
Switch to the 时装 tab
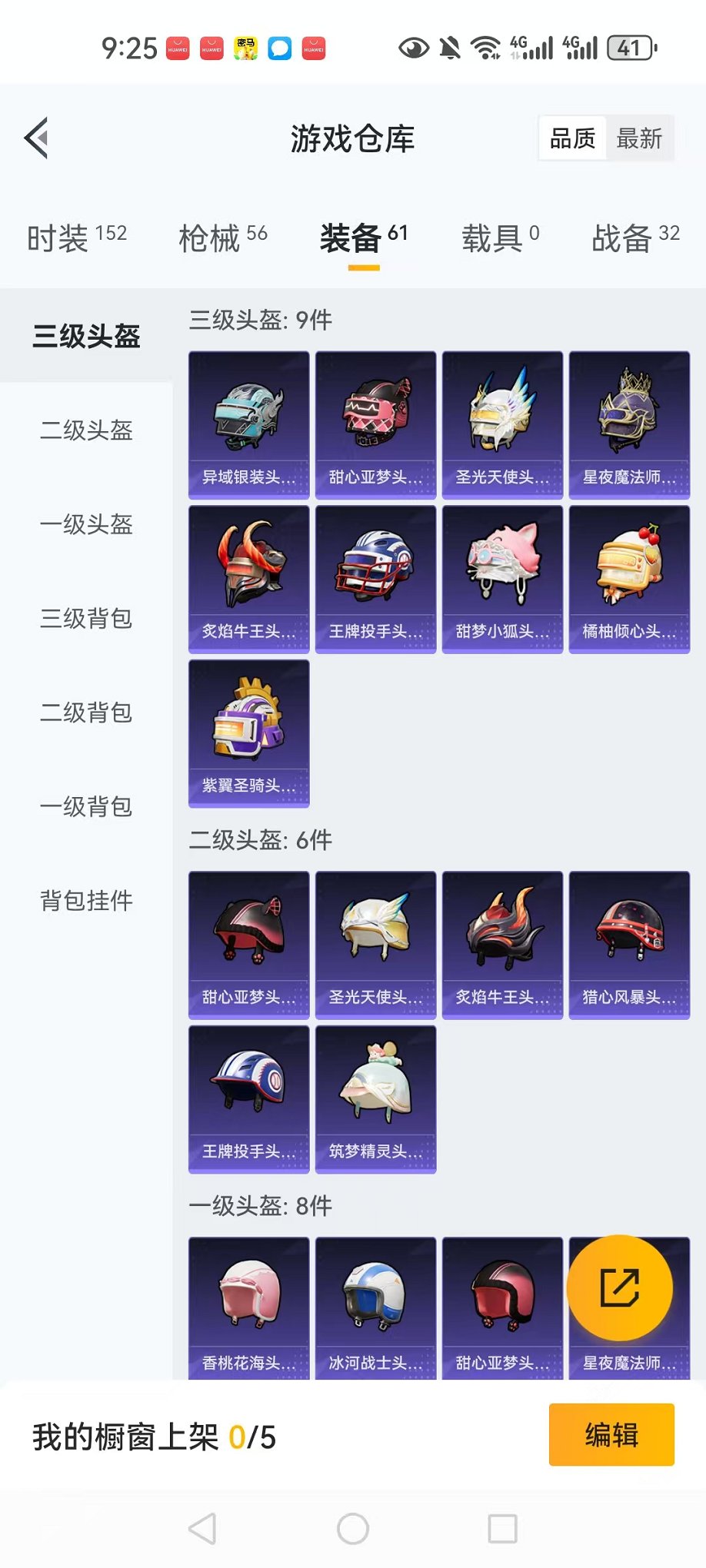76,238
